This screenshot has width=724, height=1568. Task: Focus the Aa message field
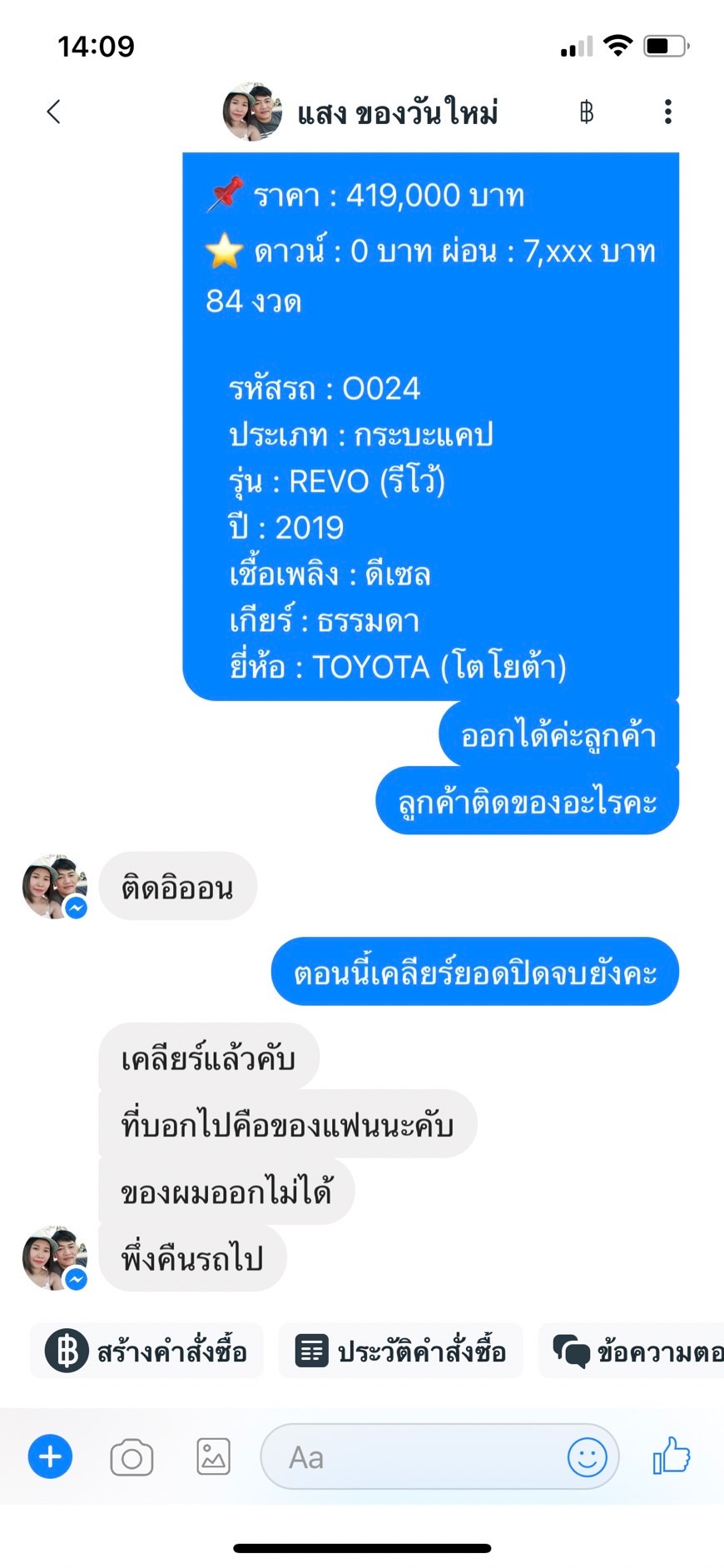point(408,1457)
